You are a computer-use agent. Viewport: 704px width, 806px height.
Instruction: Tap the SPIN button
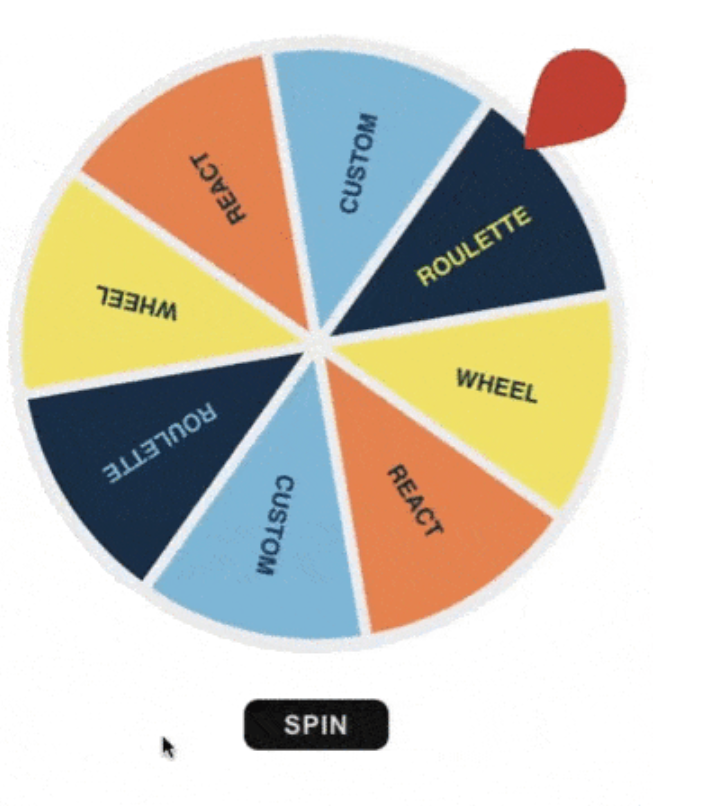pyautogui.click(x=316, y=724)
